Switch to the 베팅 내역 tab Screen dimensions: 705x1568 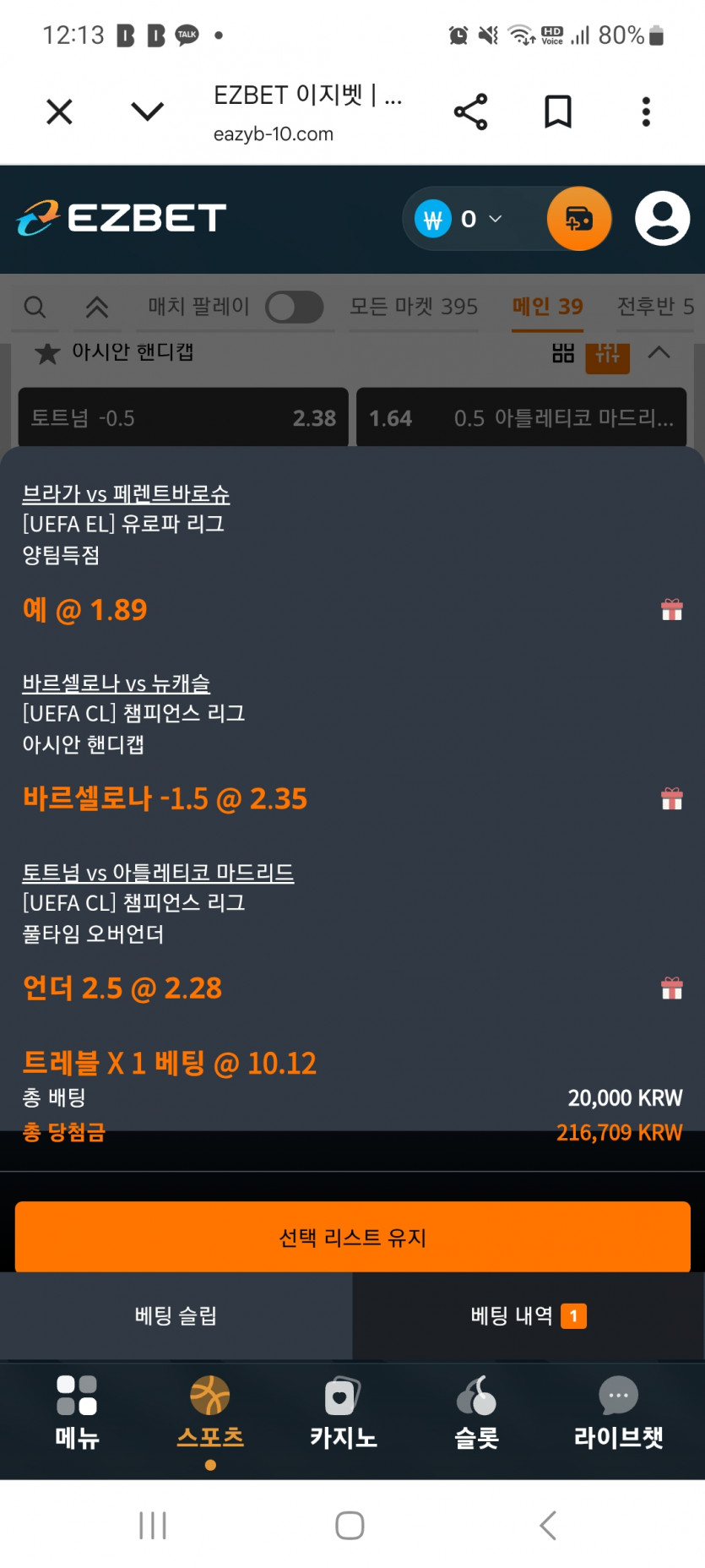pos(529,1315)
